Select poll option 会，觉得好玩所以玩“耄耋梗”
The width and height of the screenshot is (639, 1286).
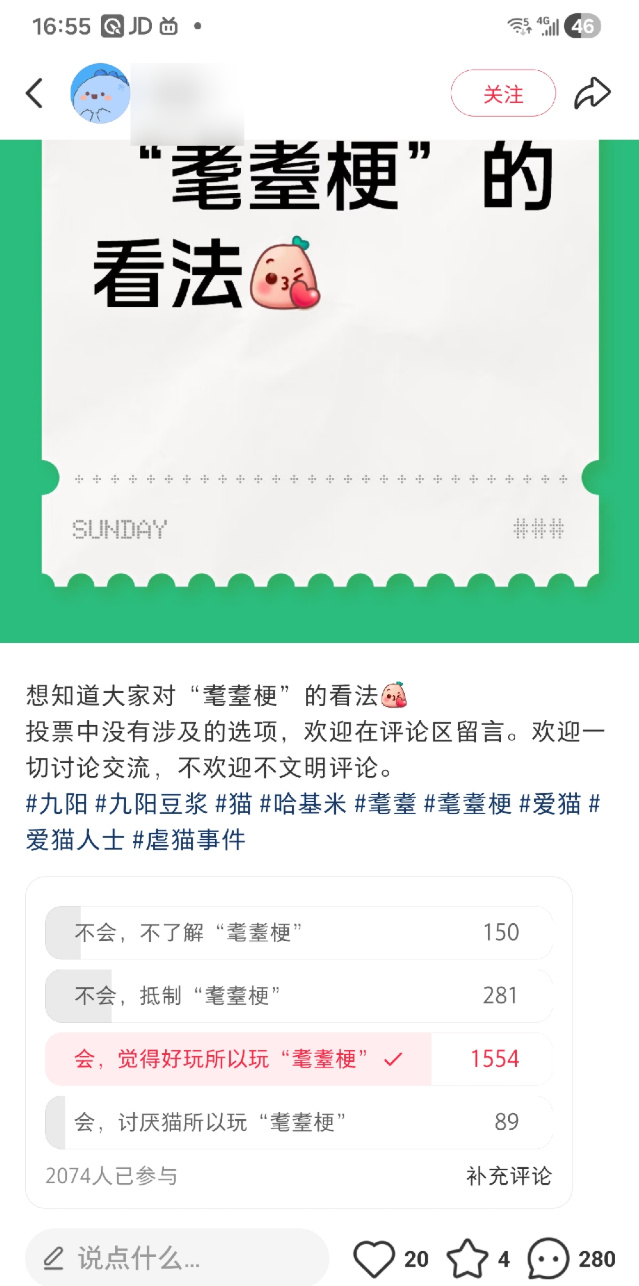pos(298,1059)
